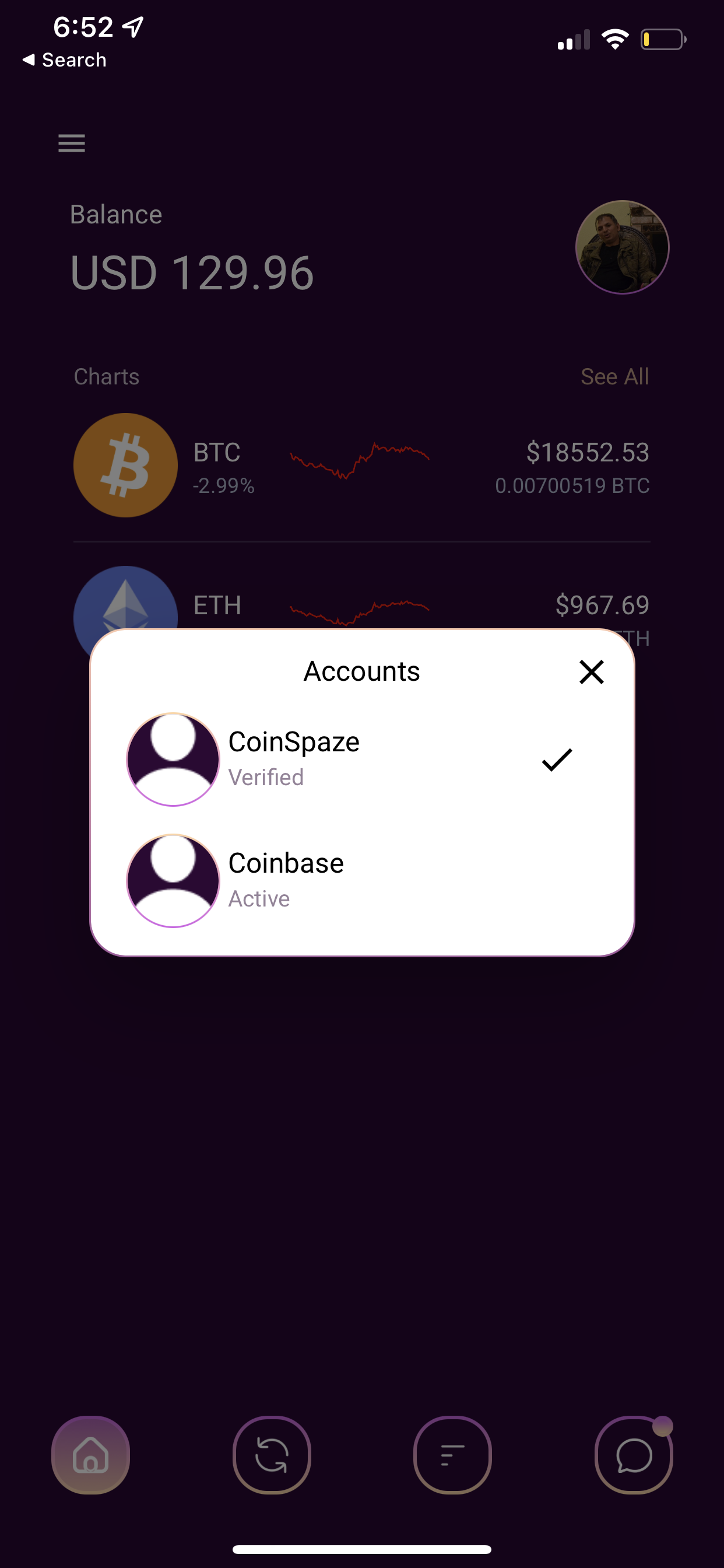724x1568 pixels.
Task: Open the chat messages tab
Action: [633, 1455]
